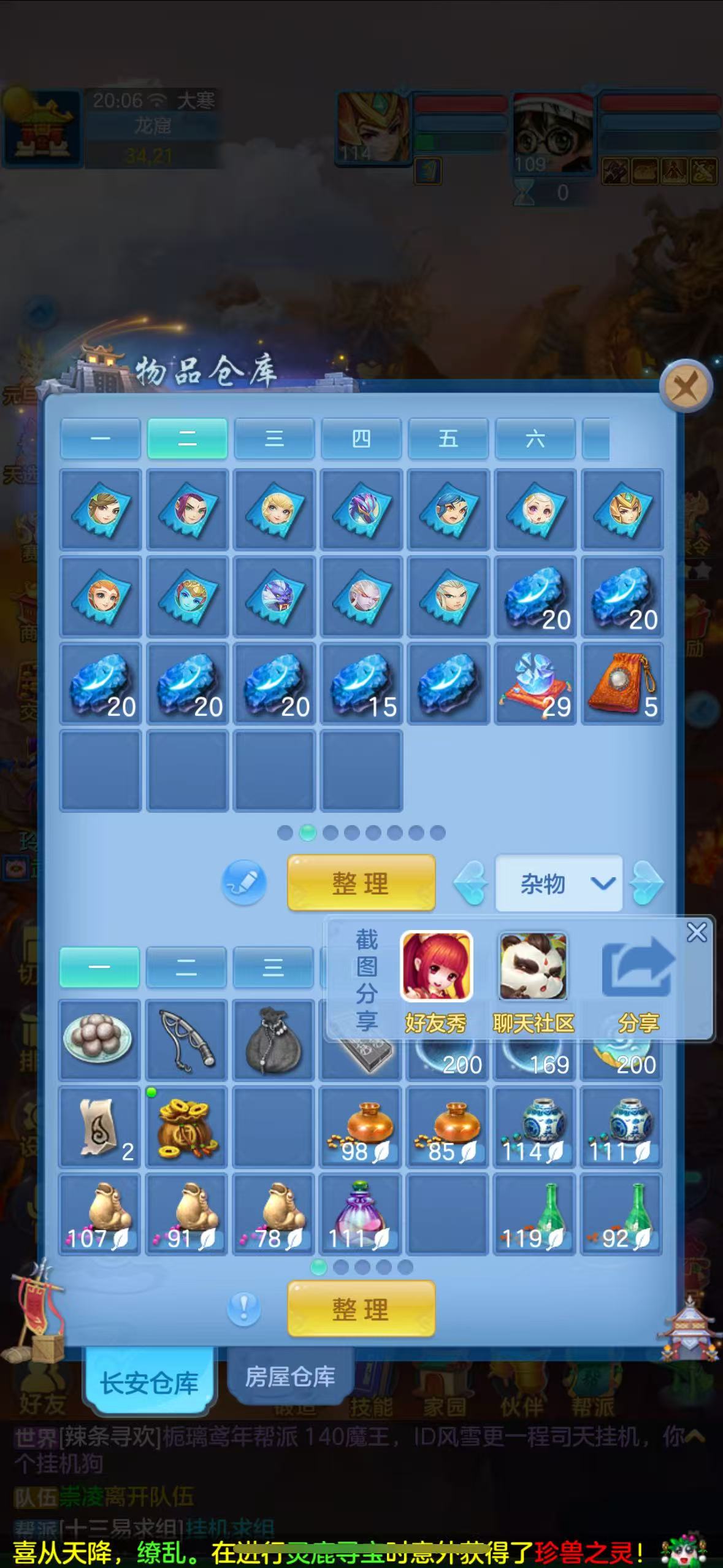Select the 长安仓库 tab

[149, 1383]
